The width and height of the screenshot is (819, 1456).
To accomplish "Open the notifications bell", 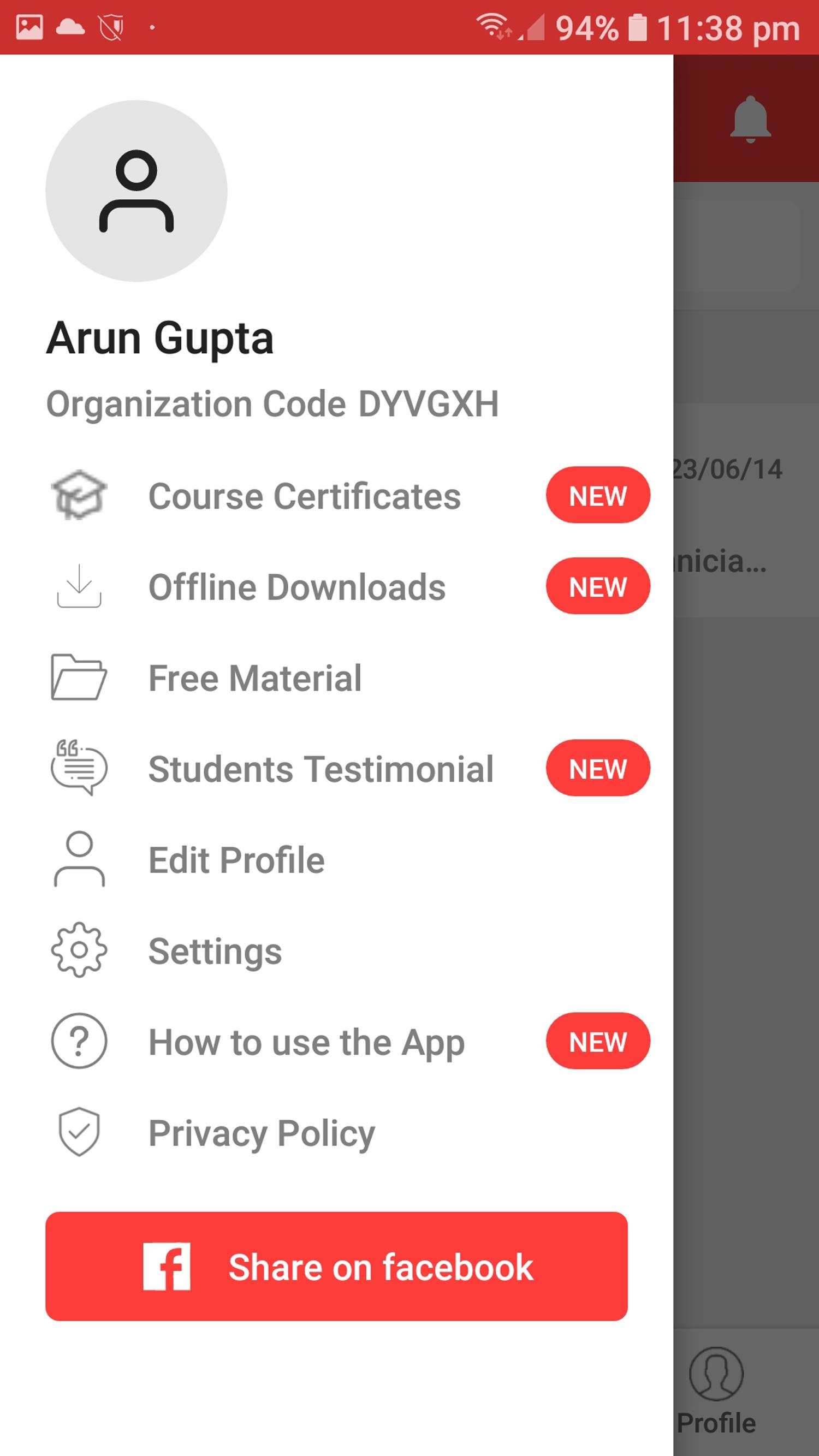I will [751, 119].
